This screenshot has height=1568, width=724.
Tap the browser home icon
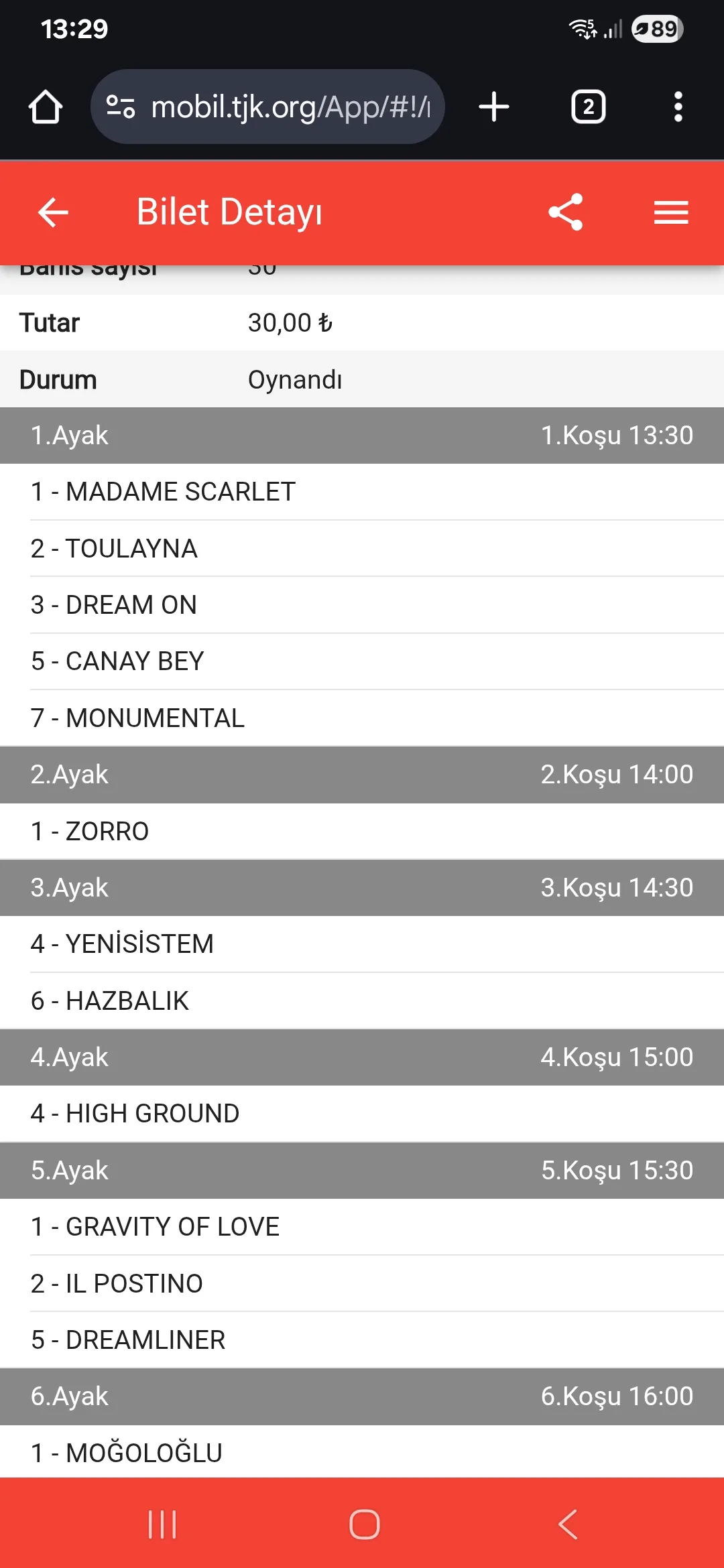[46, 107]
